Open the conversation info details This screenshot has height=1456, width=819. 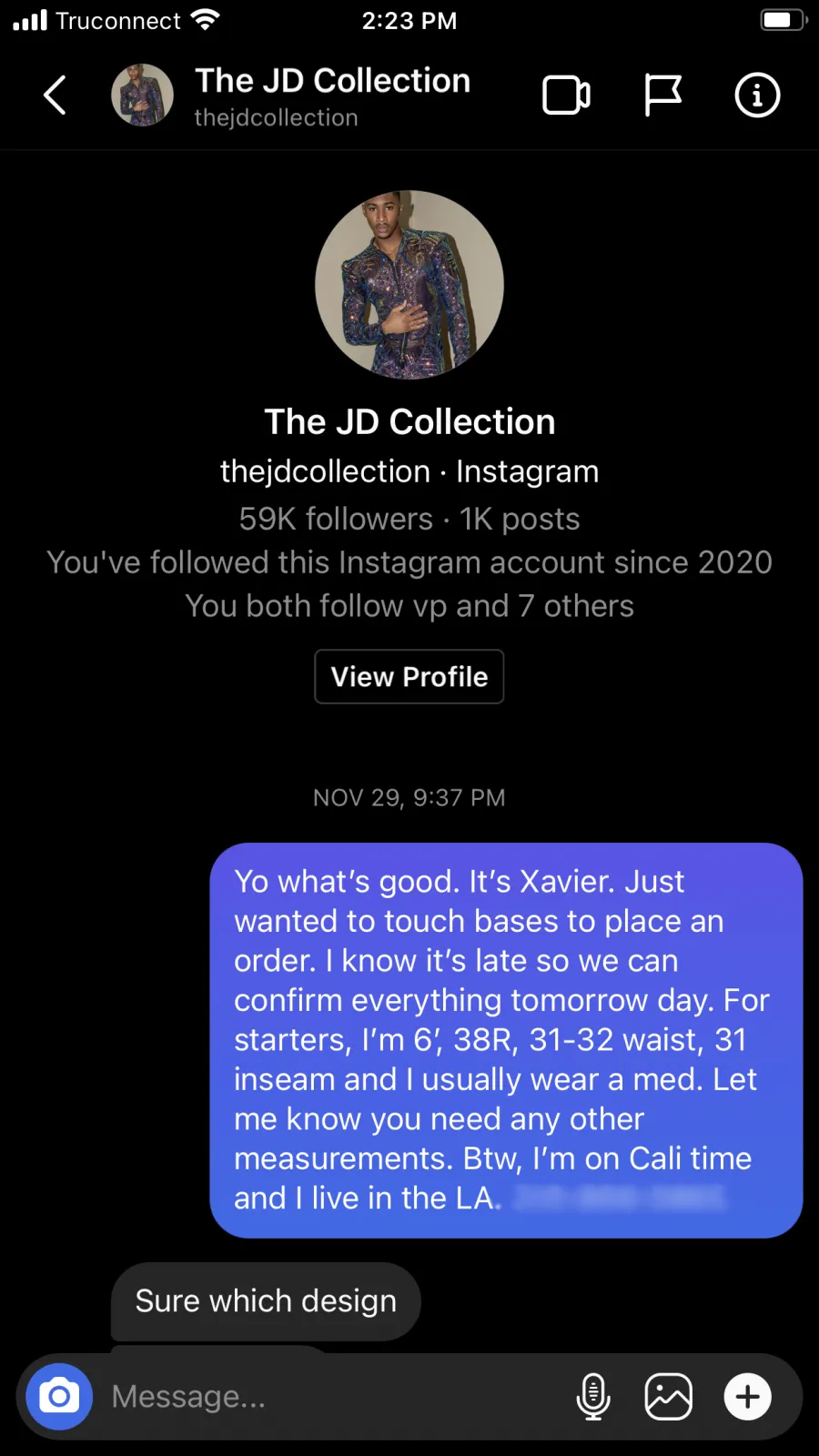pyautogui.click(x=757, y=95)
